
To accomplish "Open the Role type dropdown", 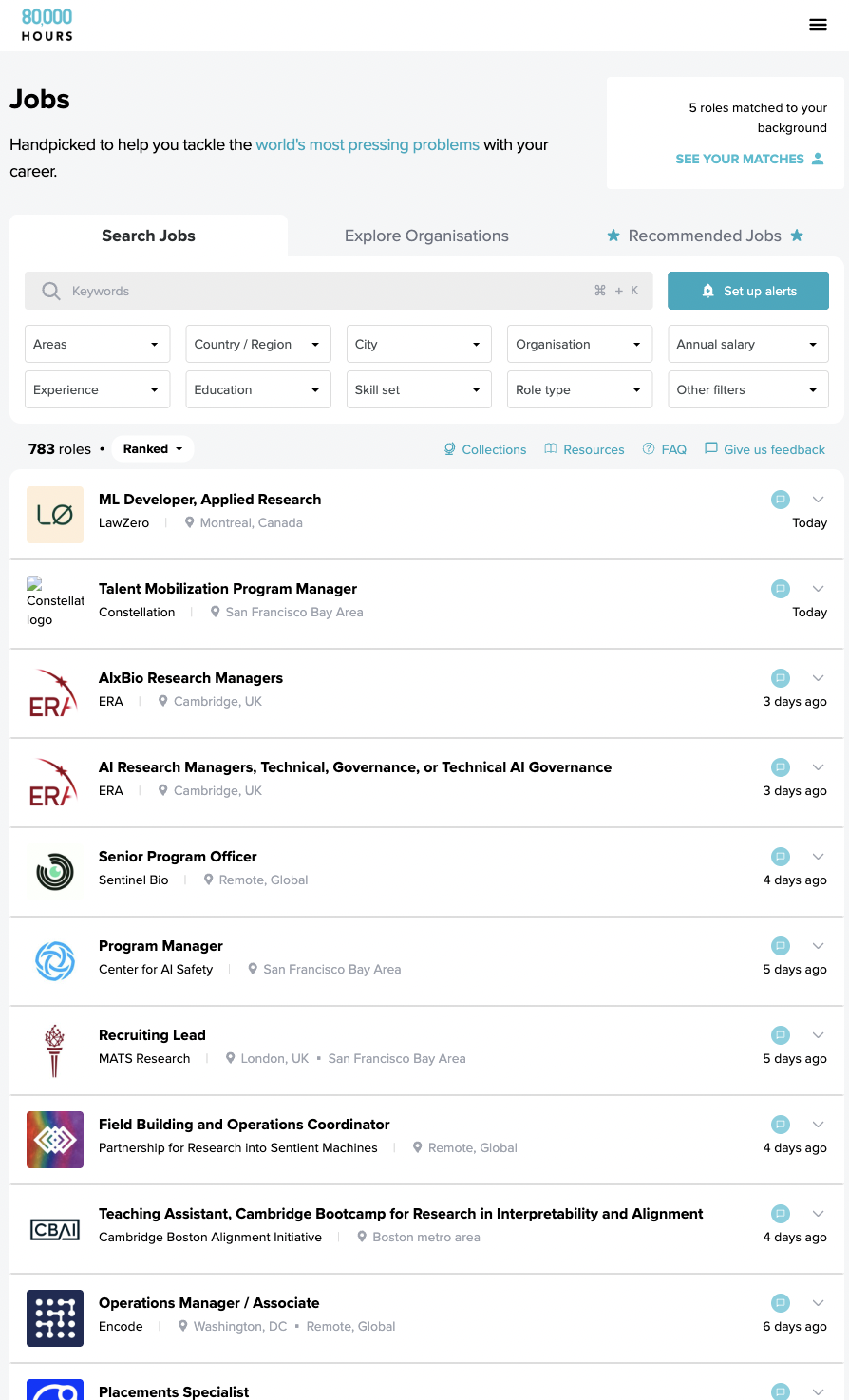I will click(579, 389).
